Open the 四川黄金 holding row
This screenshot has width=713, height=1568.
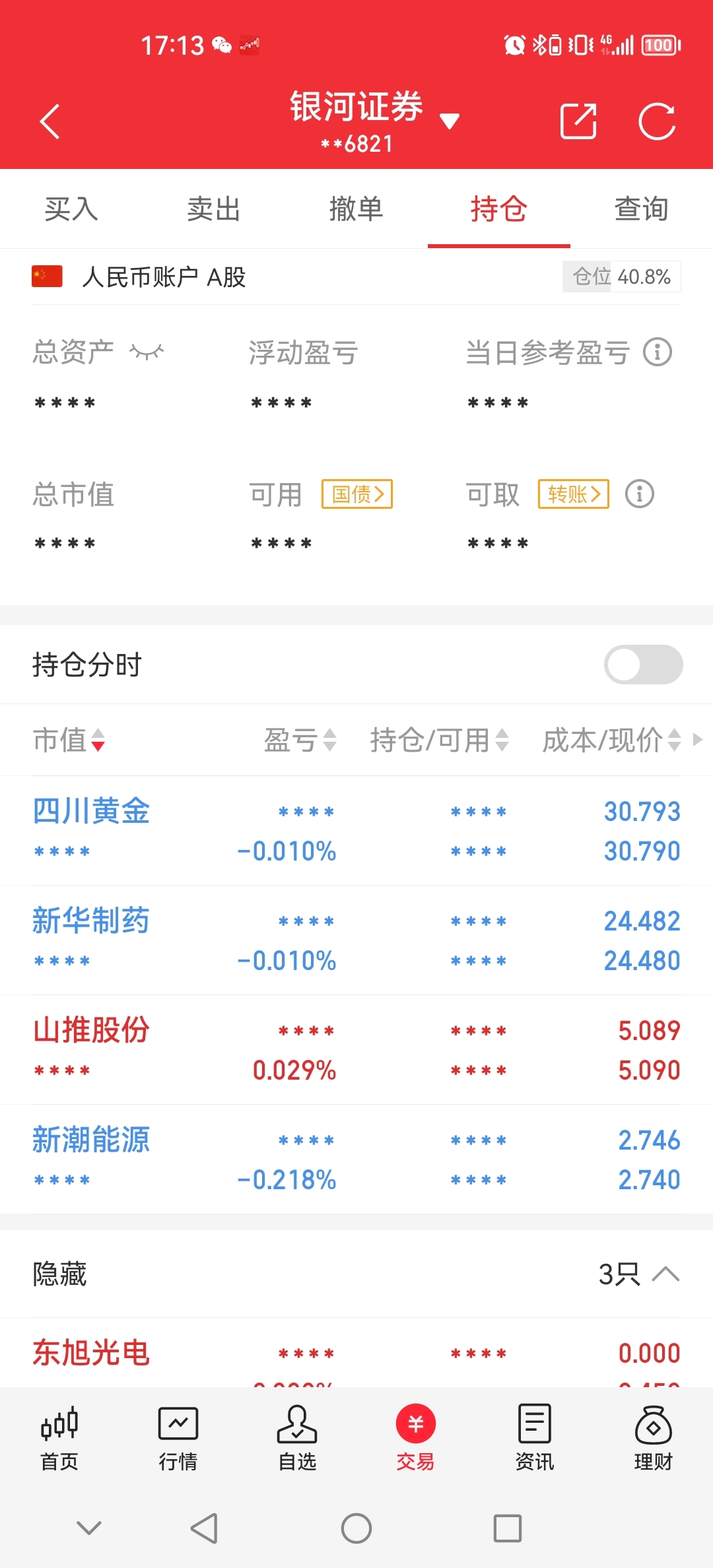point(356,831)
